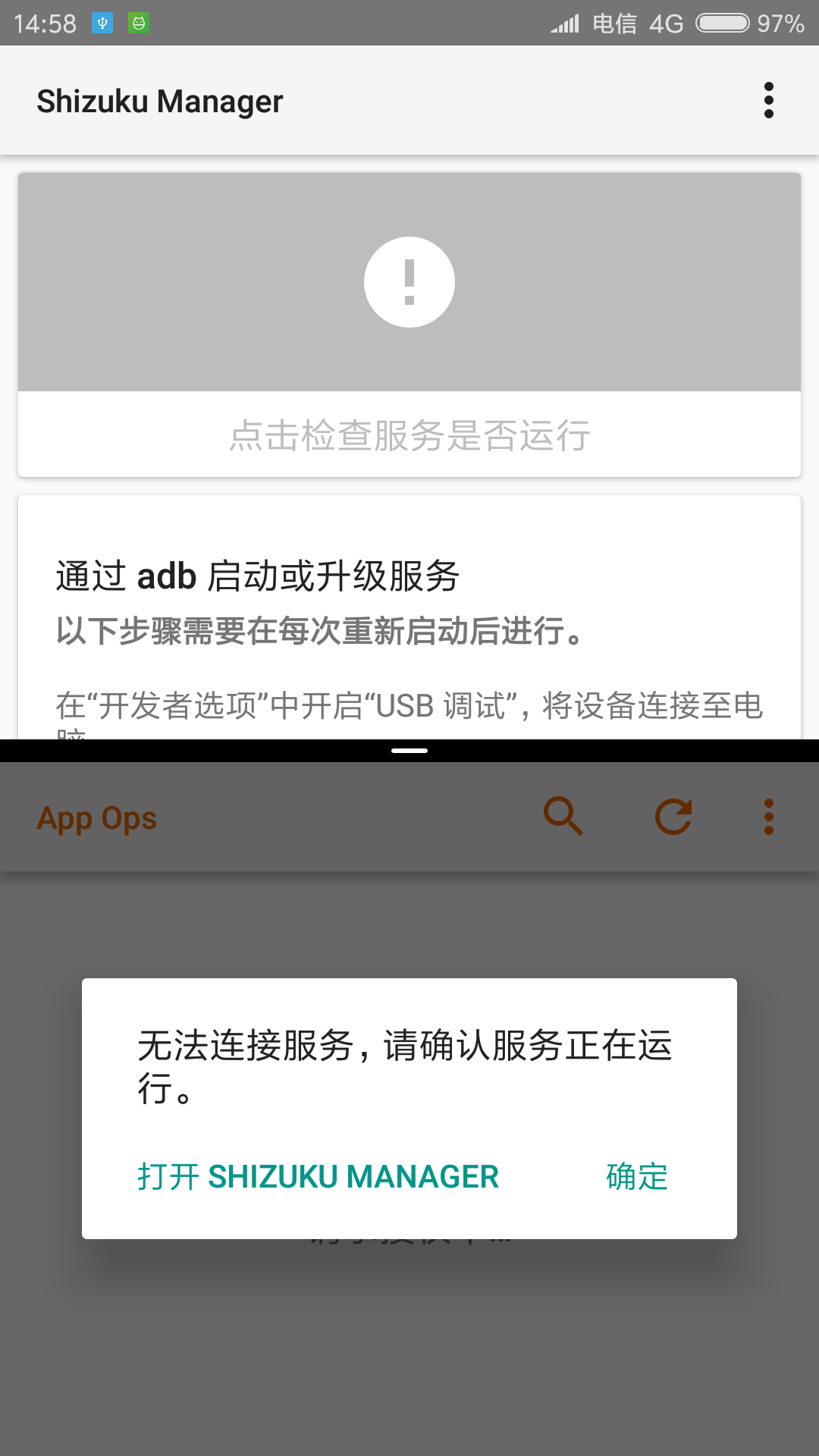Tap the Shizuku Manager title
The image size is (819, 1456).
coord(160,99)
